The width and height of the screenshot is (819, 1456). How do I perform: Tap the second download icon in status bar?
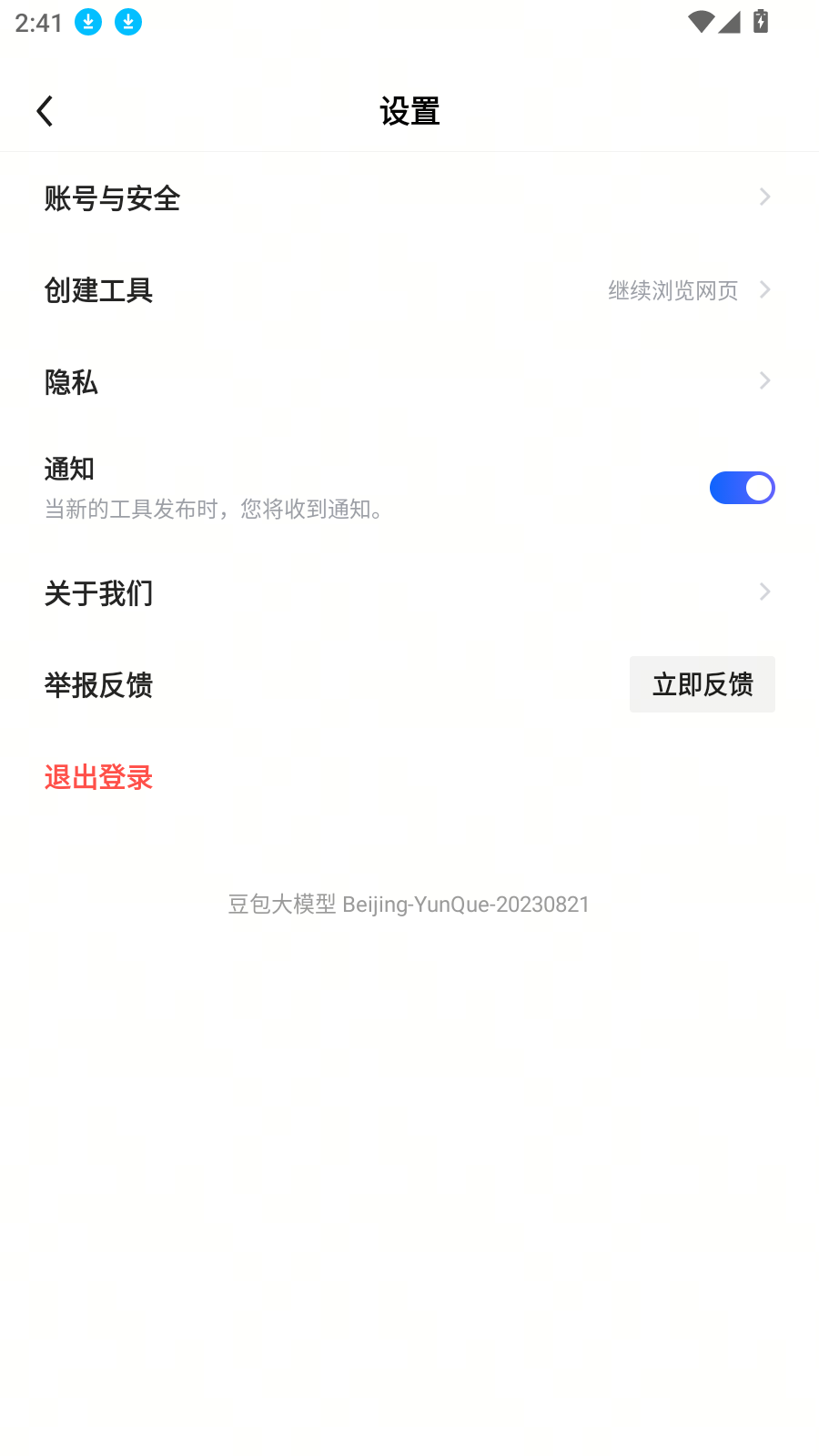click(x=128, y=22)
